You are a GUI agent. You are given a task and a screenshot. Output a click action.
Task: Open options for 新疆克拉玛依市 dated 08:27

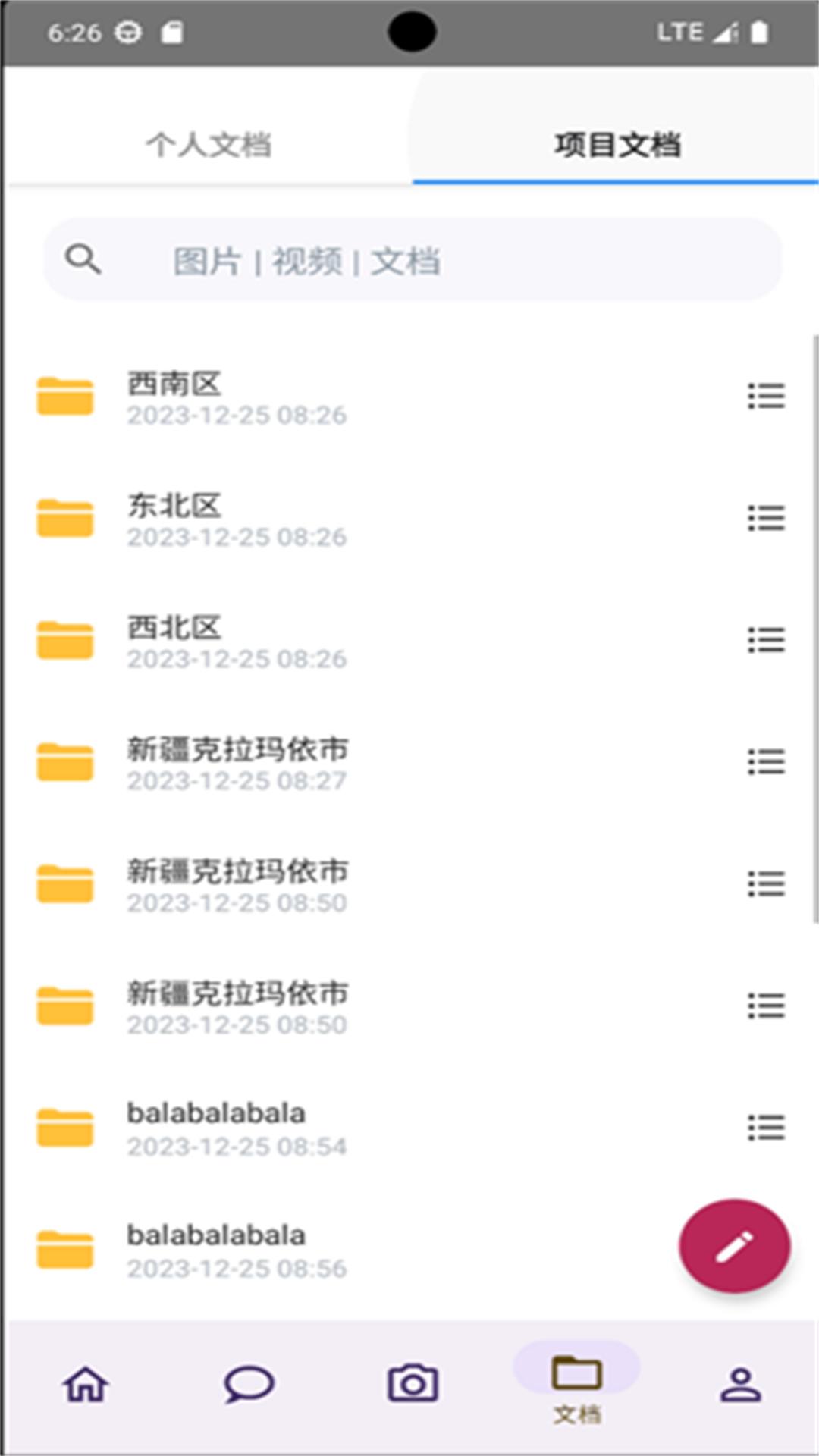[x=766, y=762]
